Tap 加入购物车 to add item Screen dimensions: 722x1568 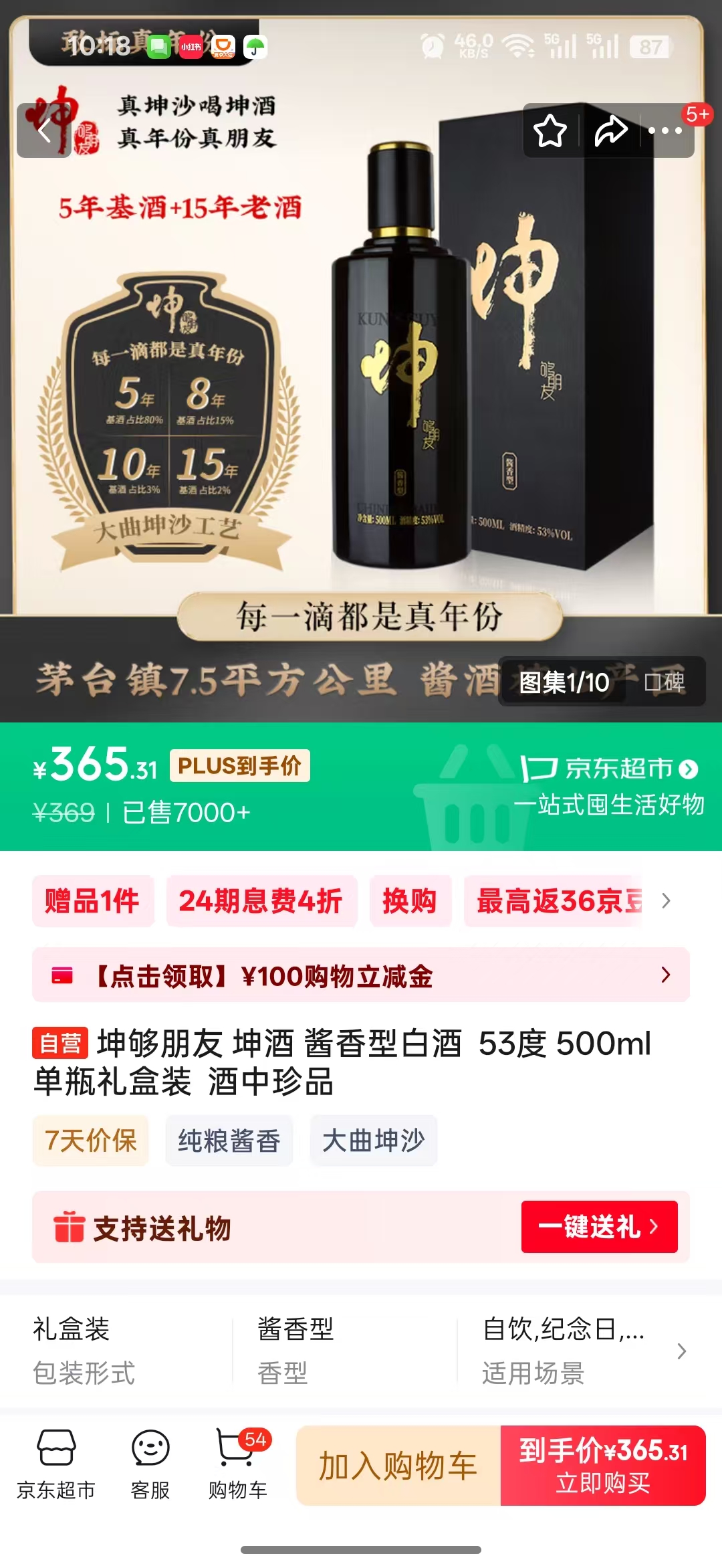398,1466
